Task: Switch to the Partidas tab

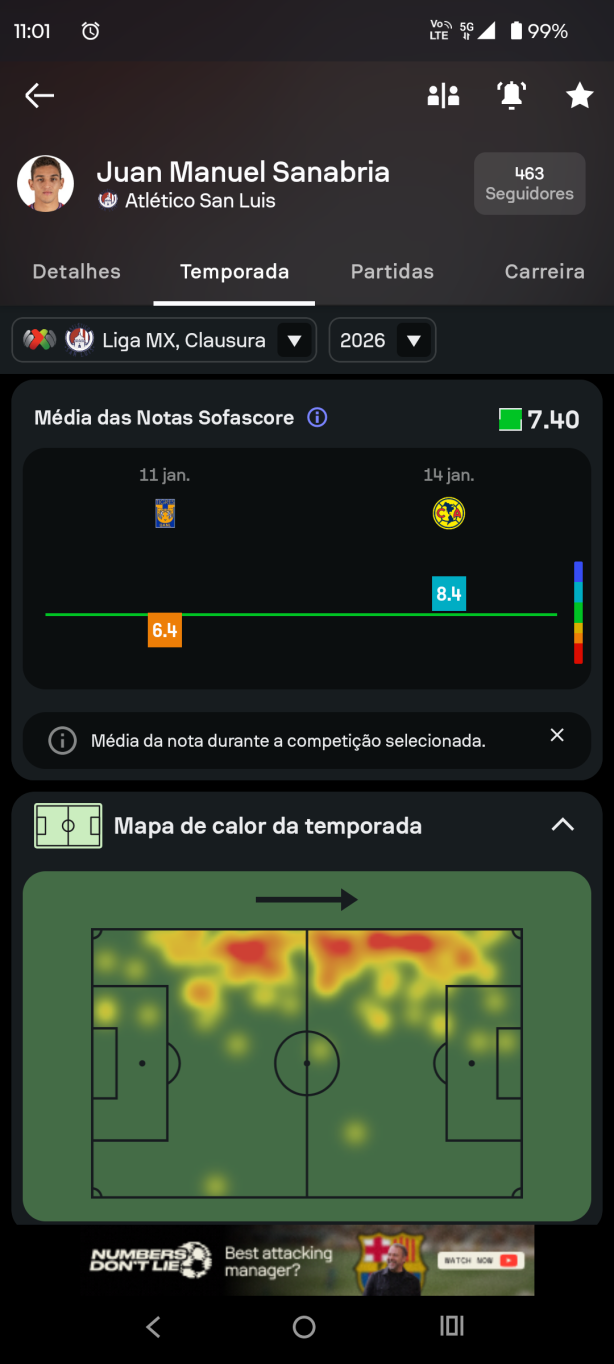Action: 392,272
